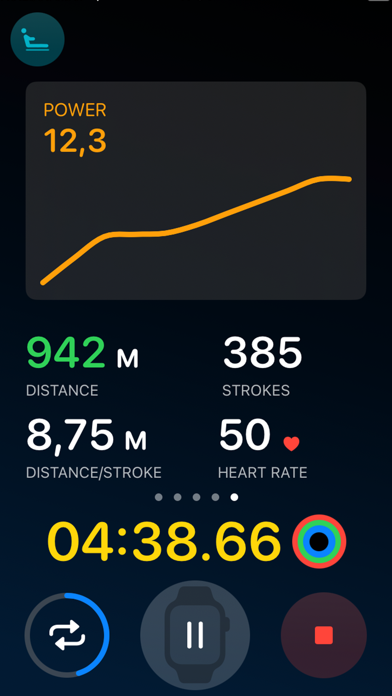
Task: Select the first page indicator dot
Action: tap(158, 497)
